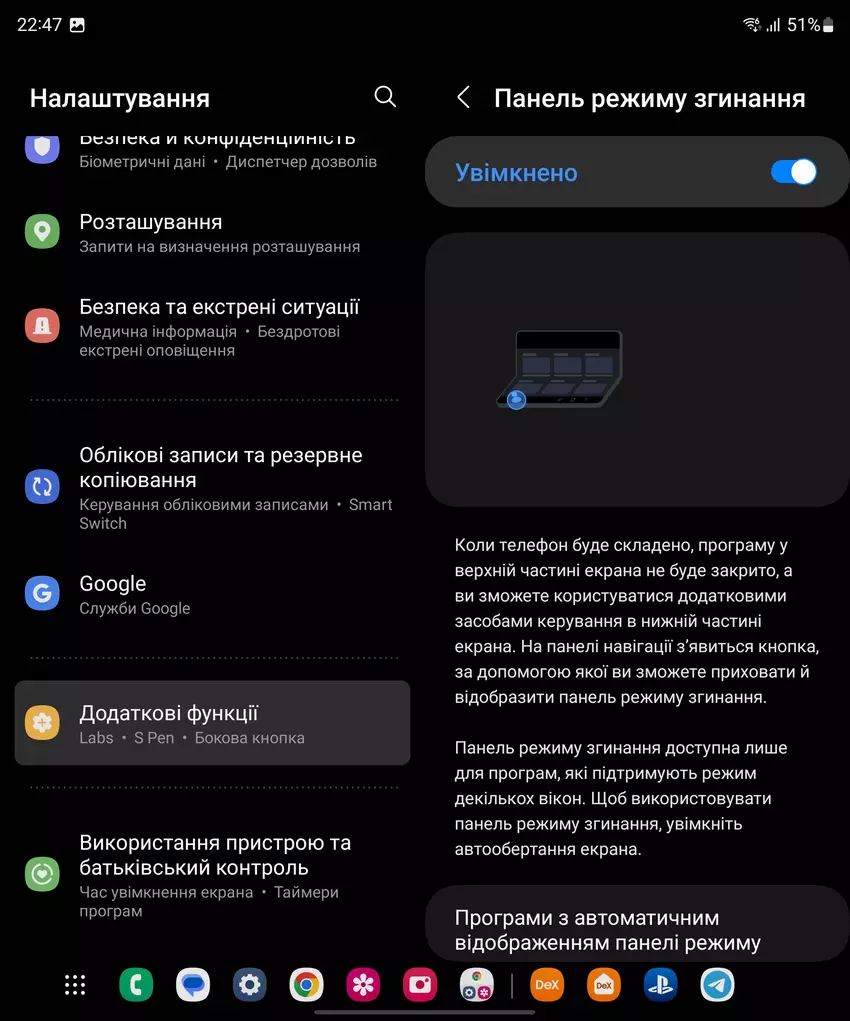Open Програми з автоматичним відображенням панелі
This screenshot has width=850, height=1021.
(x=636, y=930)
